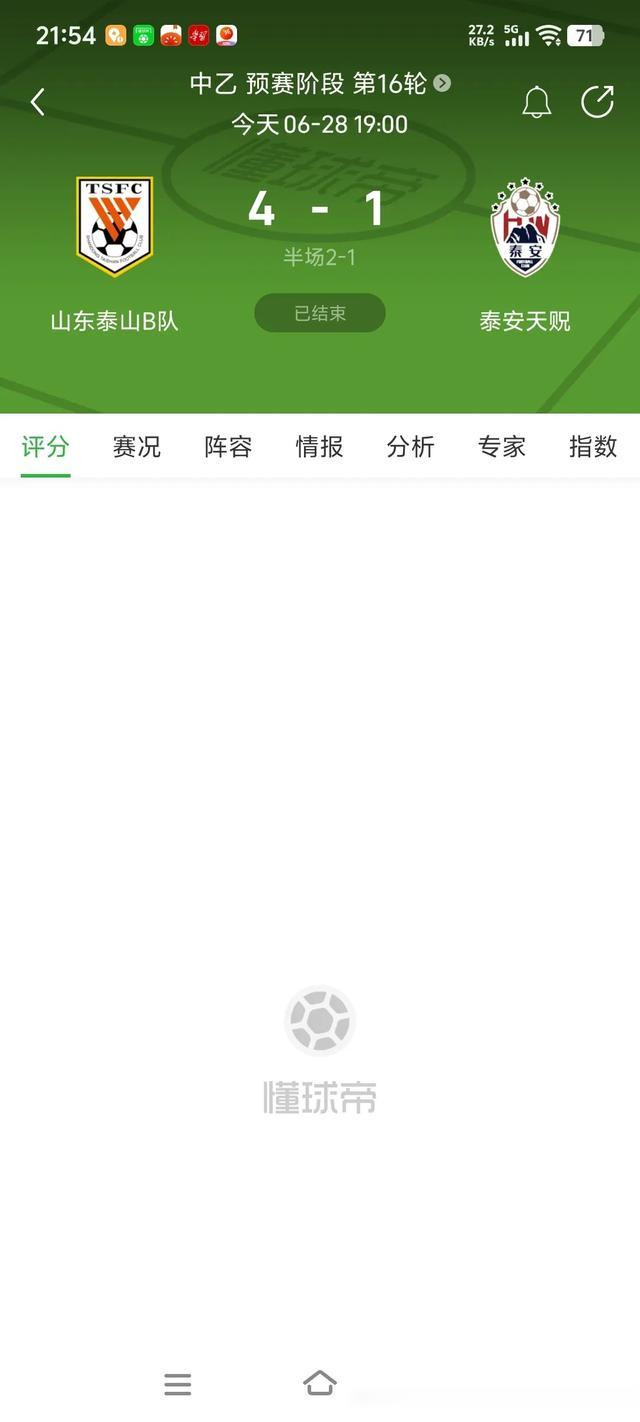Image resolution: width=640 pixels, height=1422 pixels.
Task: Go back using the top-left arrow
Action: click(38, 102)
